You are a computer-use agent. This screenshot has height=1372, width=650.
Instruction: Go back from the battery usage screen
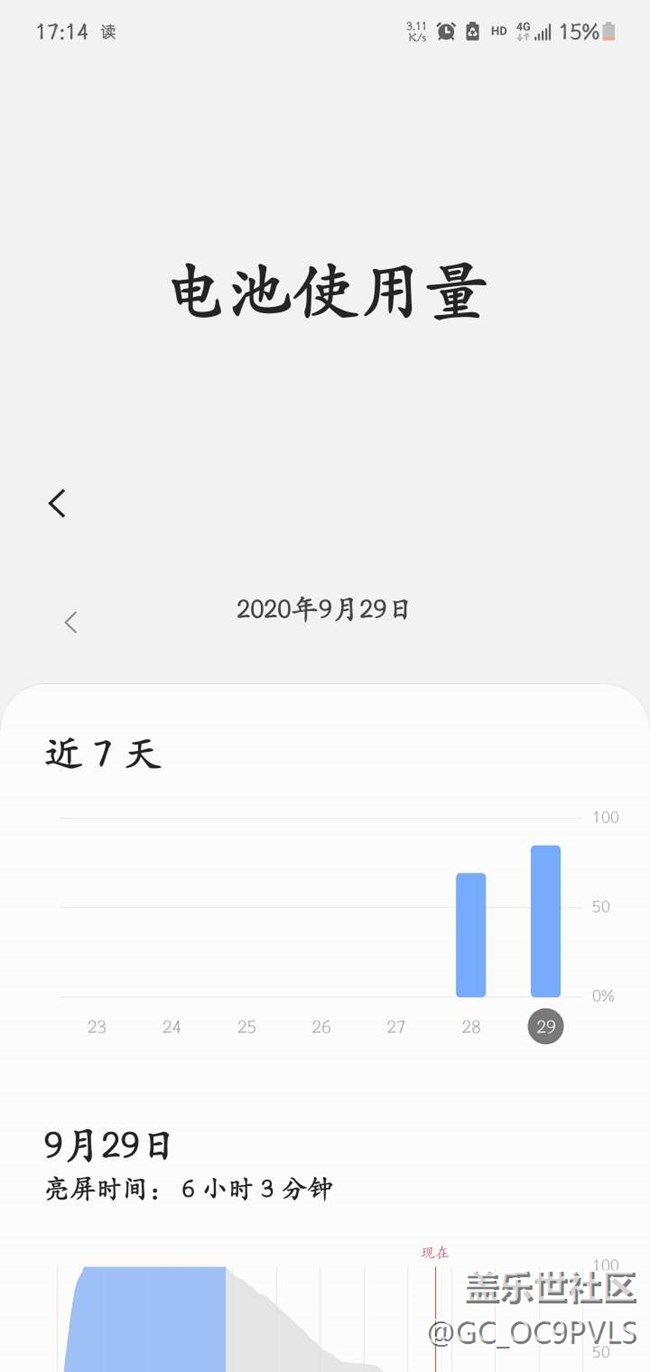tap(57, 503)
